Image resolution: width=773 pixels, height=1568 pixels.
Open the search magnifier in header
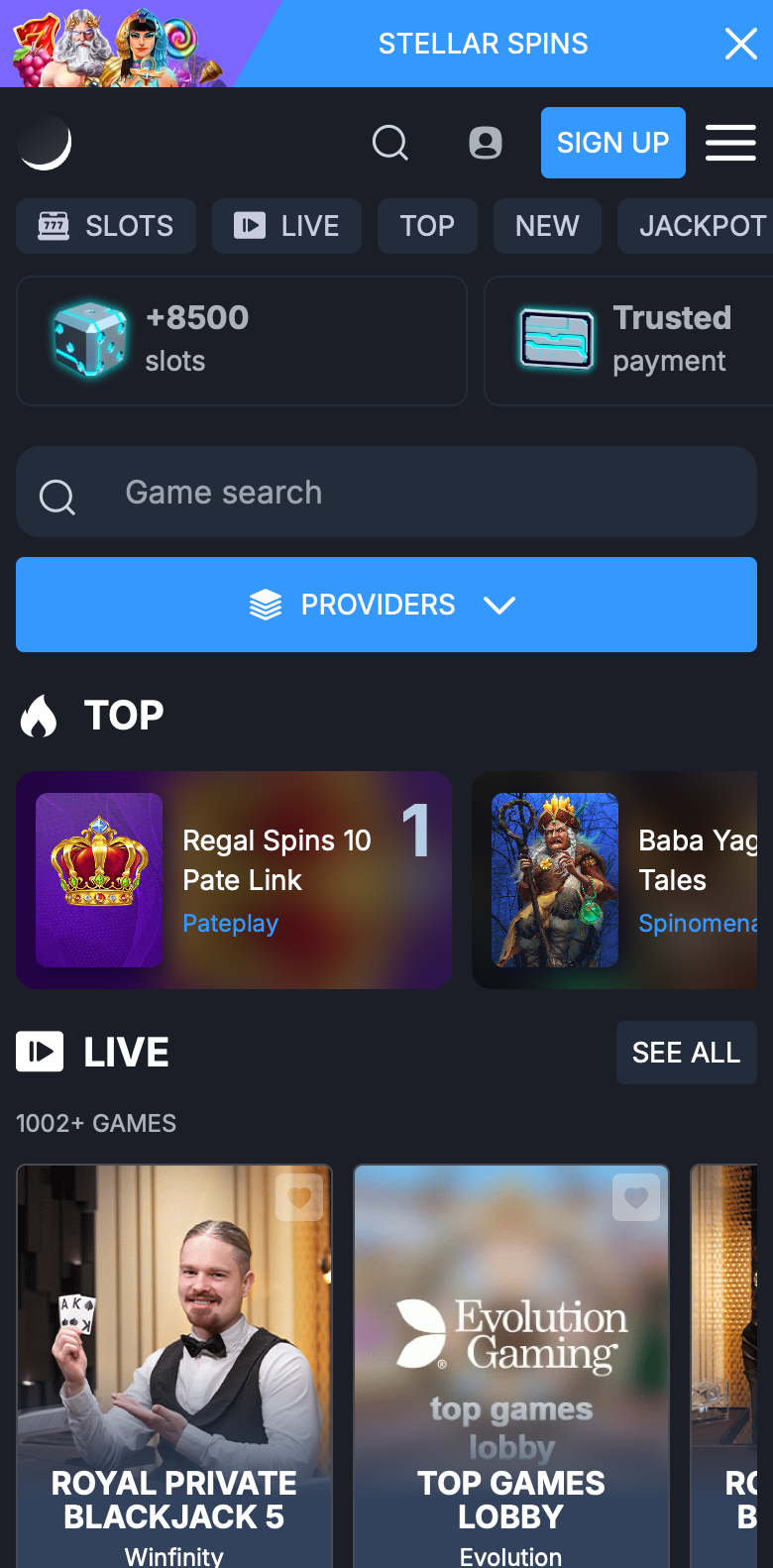coord(390,143)
